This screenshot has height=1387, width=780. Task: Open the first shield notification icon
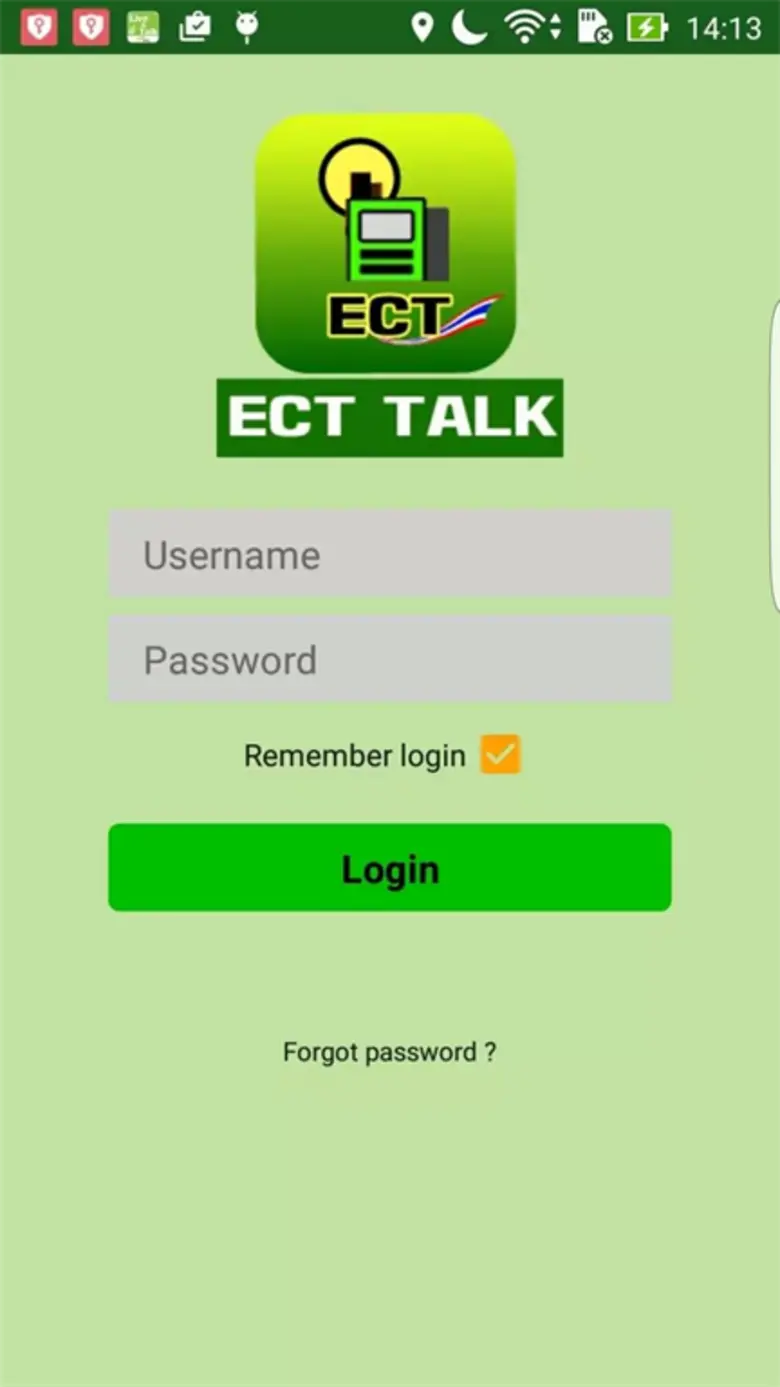tap(40, 27)
